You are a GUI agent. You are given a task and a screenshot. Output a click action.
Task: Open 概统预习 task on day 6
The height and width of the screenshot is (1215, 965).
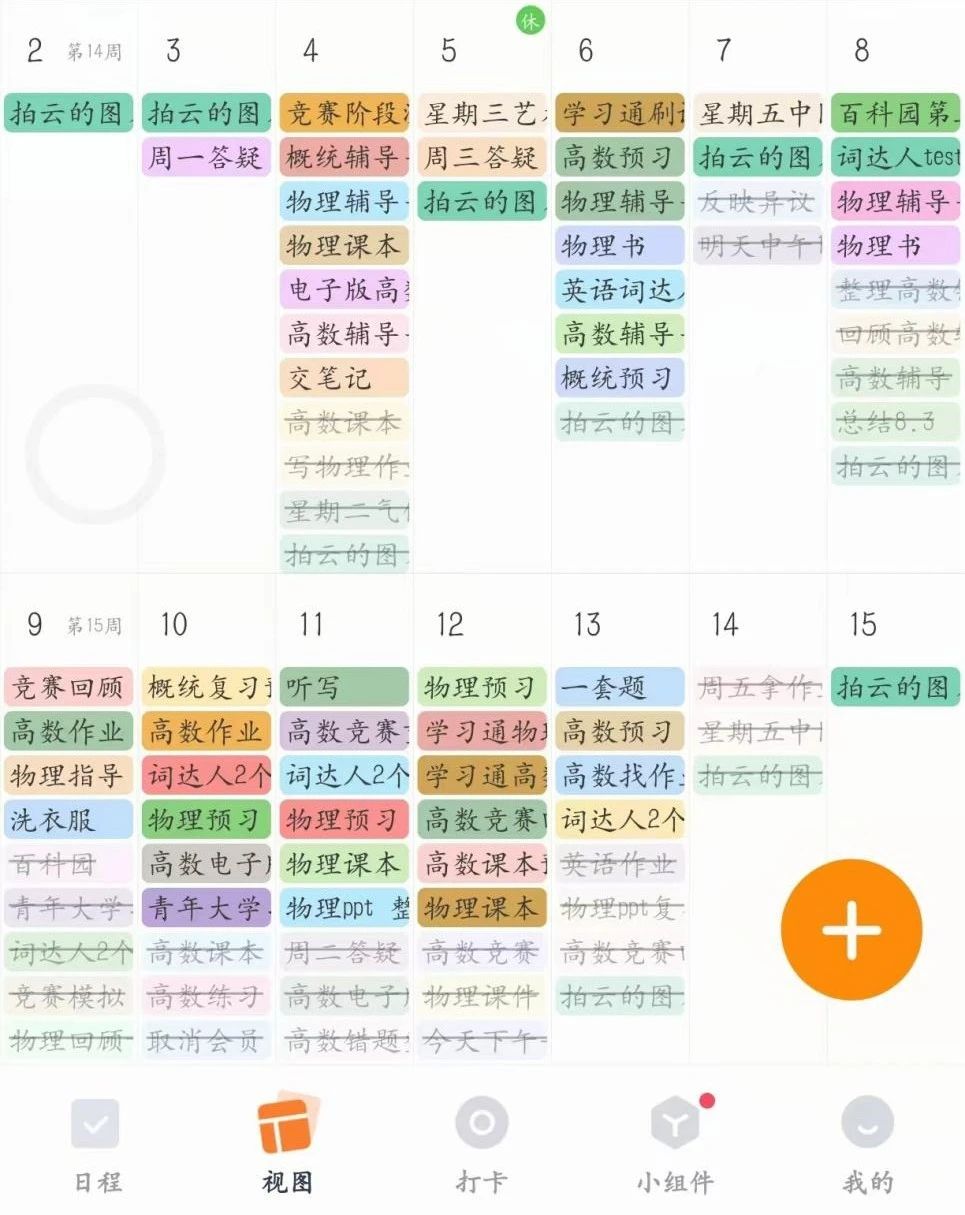(x=620, y=378)
